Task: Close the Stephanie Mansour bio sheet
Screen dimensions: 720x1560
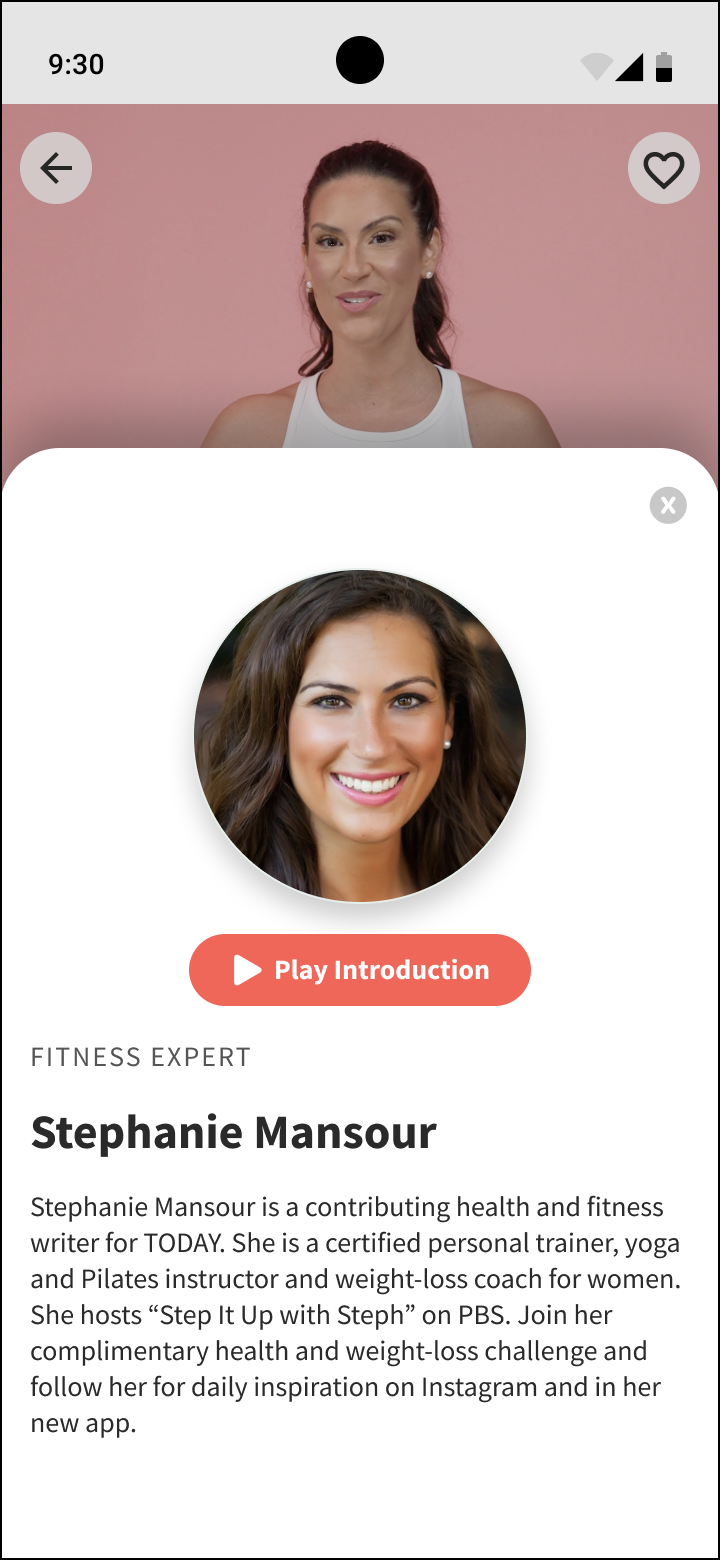Action: (x=668, y=505)
